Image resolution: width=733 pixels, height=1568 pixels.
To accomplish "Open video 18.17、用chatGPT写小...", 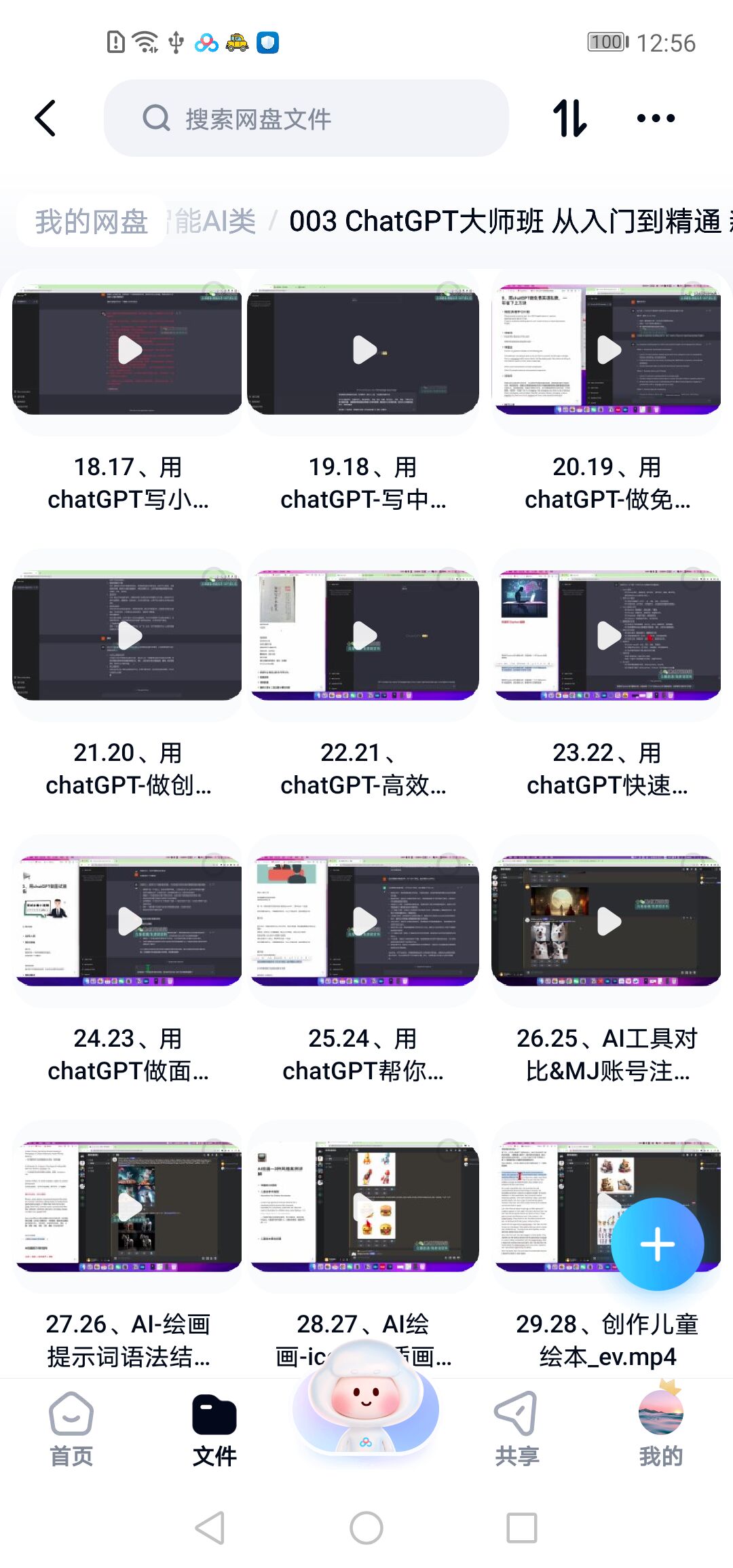I will coord(128,350).
